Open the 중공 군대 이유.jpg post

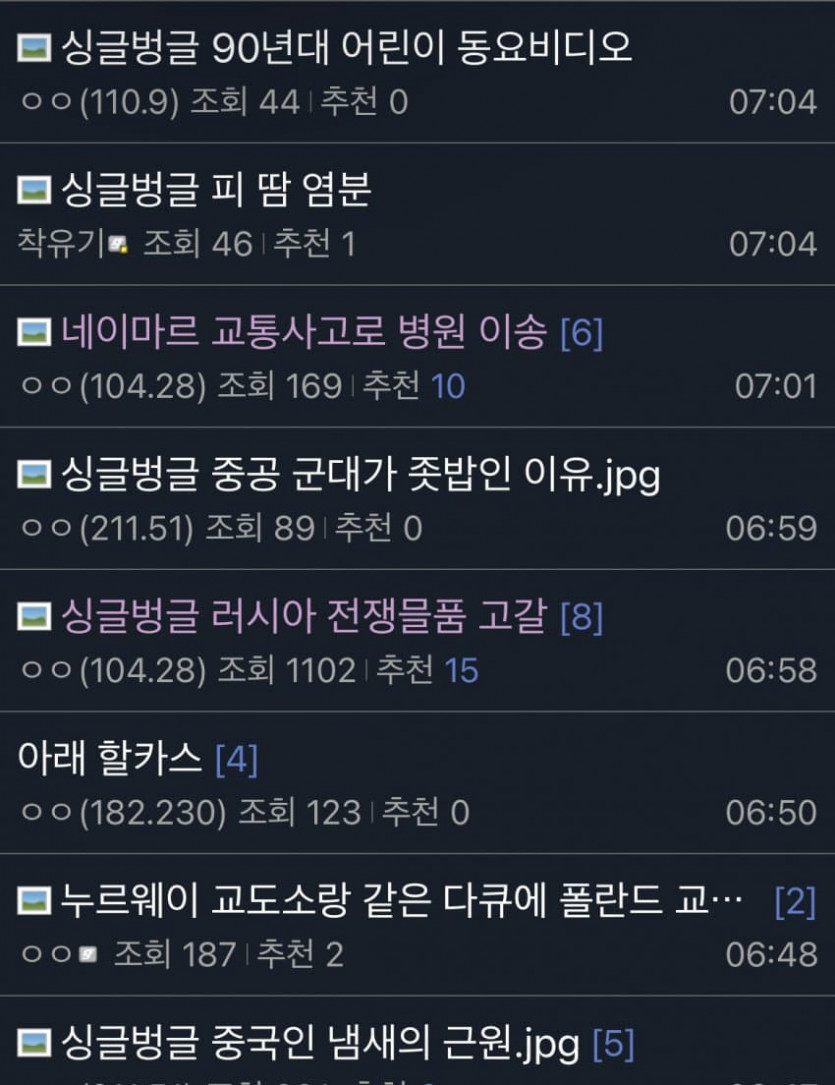tap(360, 474)
